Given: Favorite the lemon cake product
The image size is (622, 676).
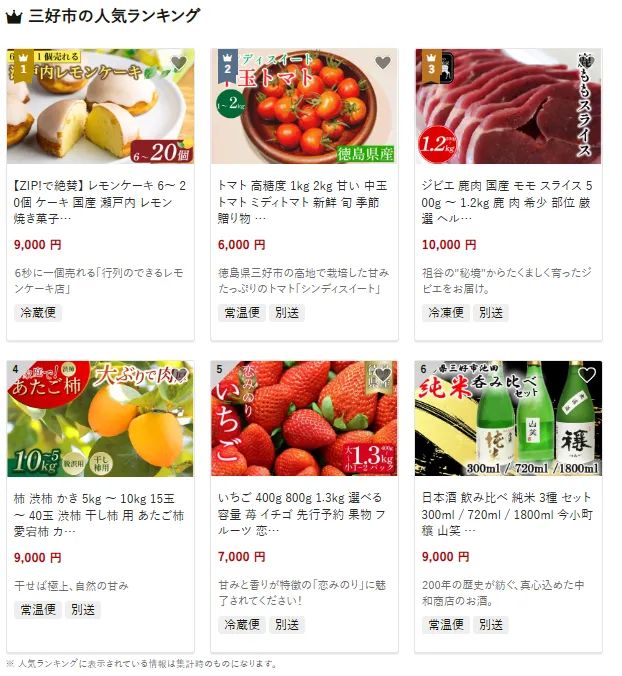Looking at the screenshot, I should coord(179,63).
